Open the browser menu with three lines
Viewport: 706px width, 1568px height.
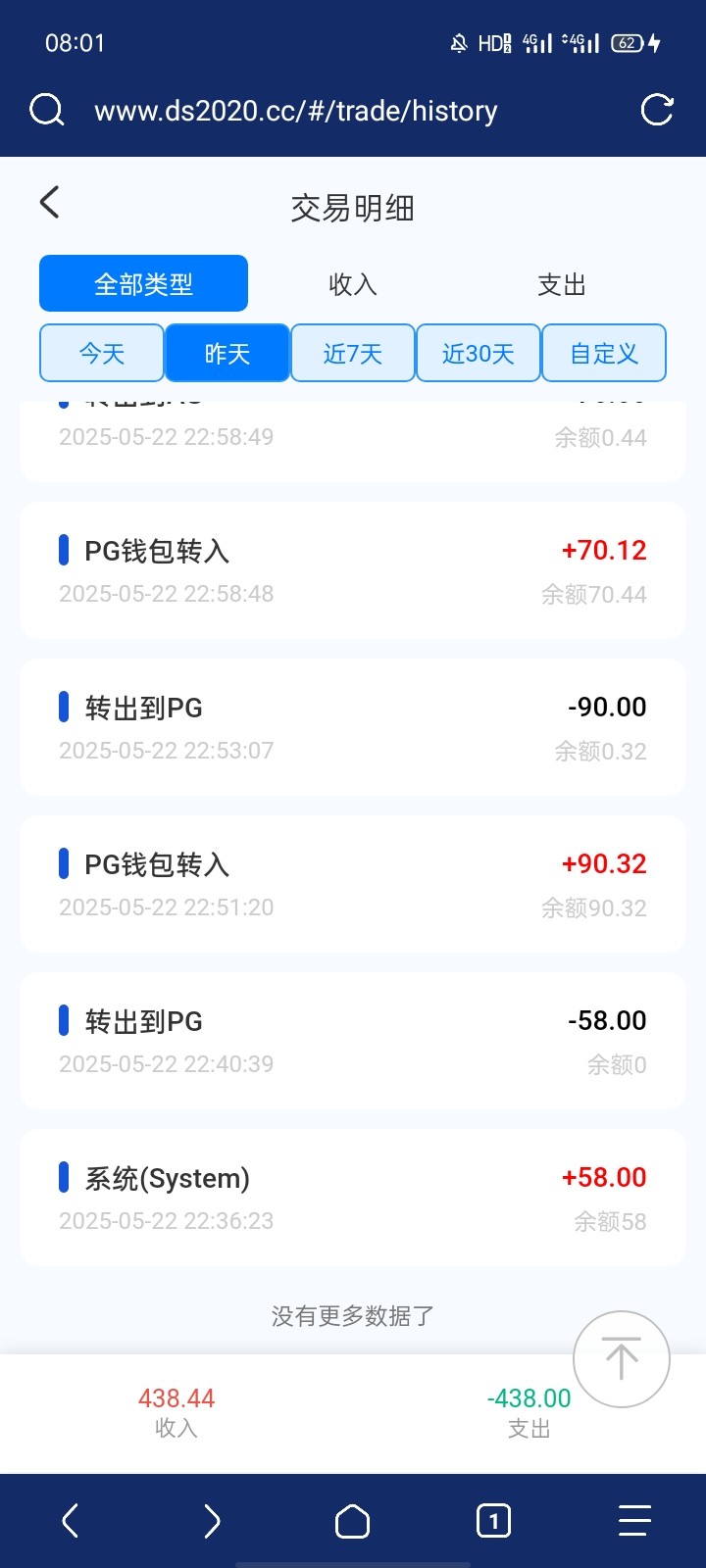[634, 1521]
